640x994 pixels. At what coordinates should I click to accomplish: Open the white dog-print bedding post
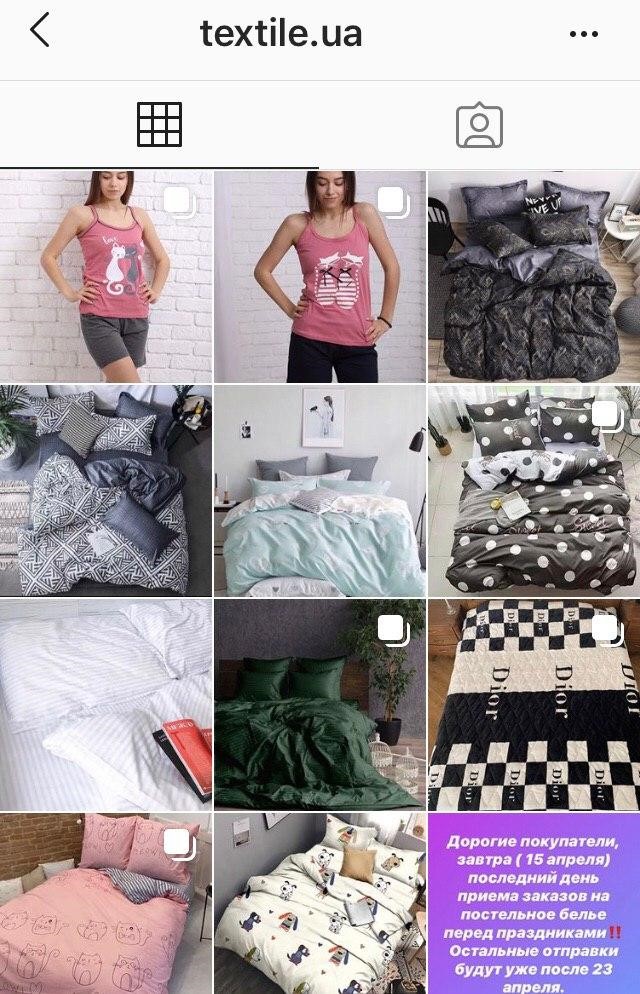coord(319,903)
